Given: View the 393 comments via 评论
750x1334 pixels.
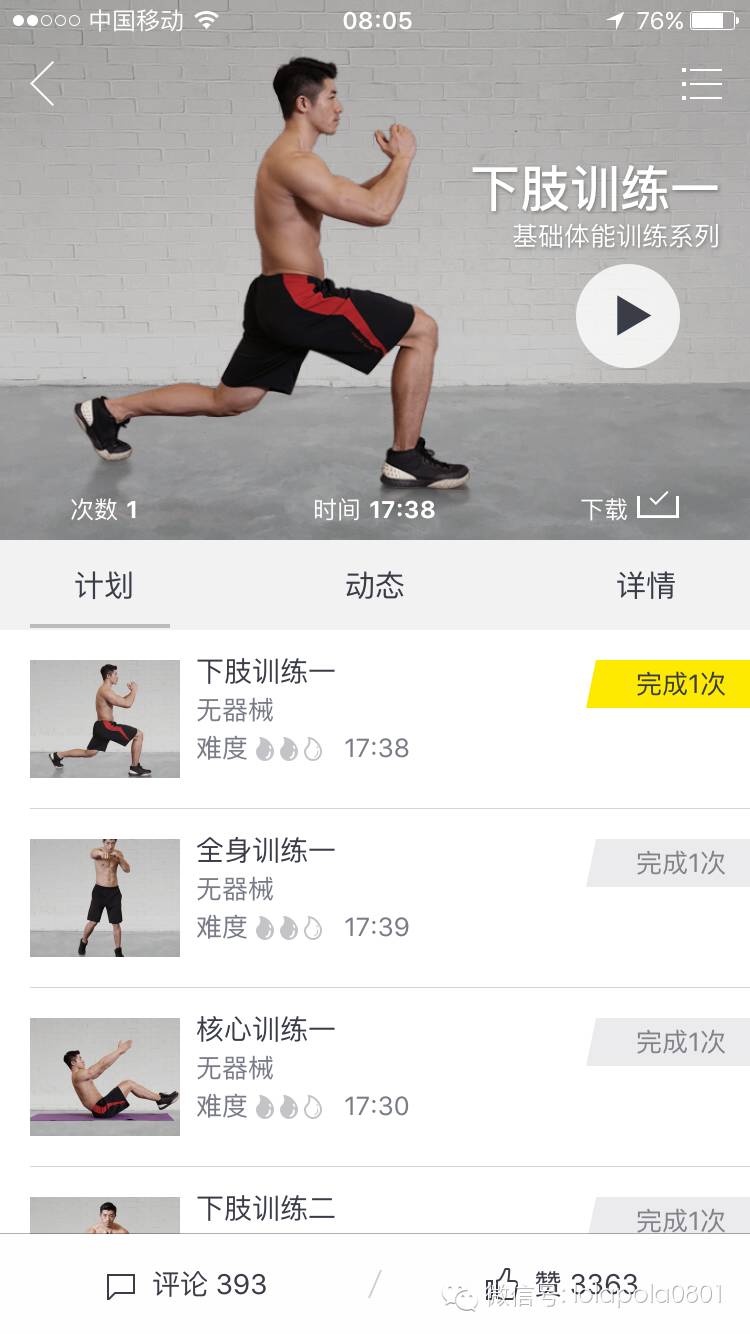Looking at the screenshot, I should (187, 1285).
